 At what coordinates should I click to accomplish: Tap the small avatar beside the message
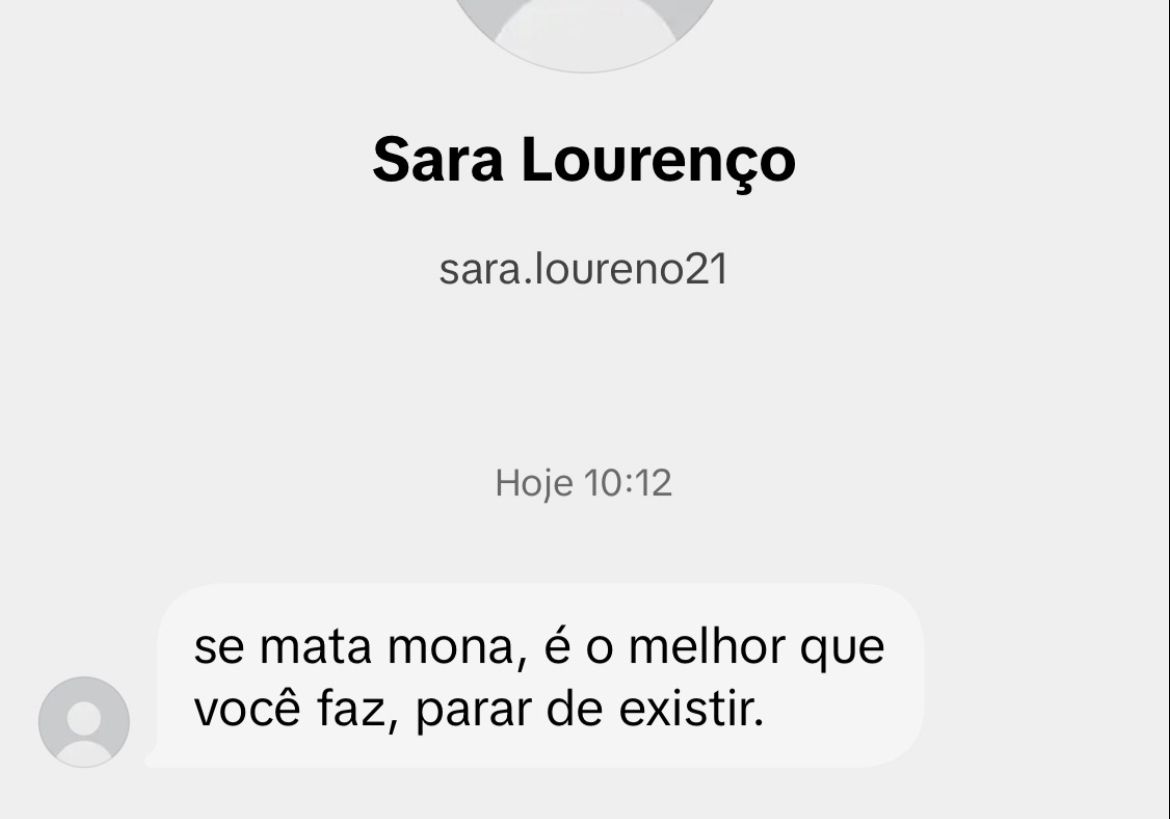84,722
